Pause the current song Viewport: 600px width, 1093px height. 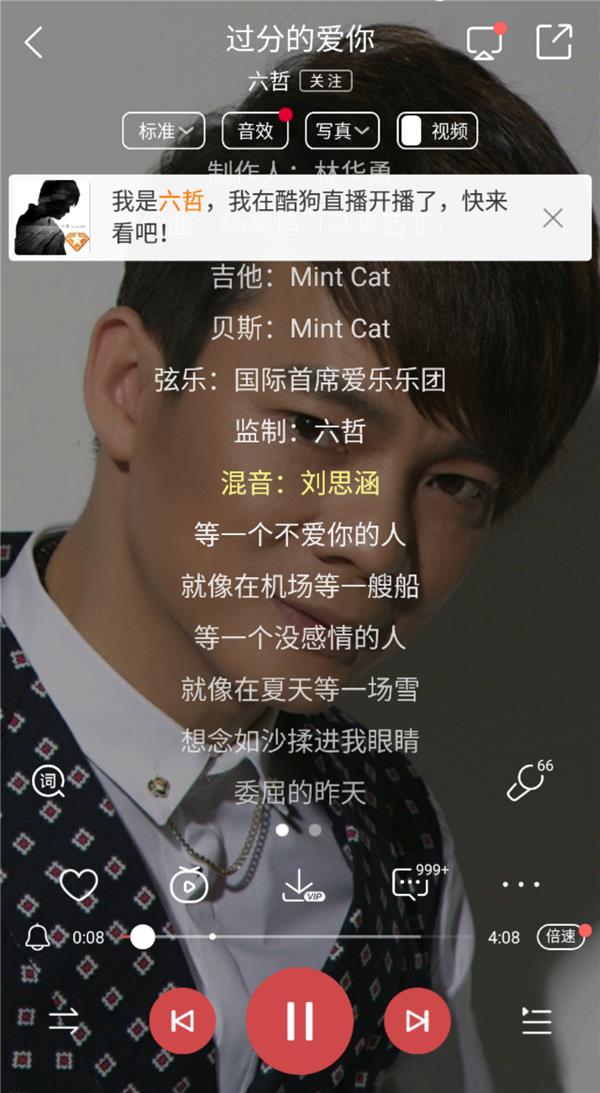299,1020
